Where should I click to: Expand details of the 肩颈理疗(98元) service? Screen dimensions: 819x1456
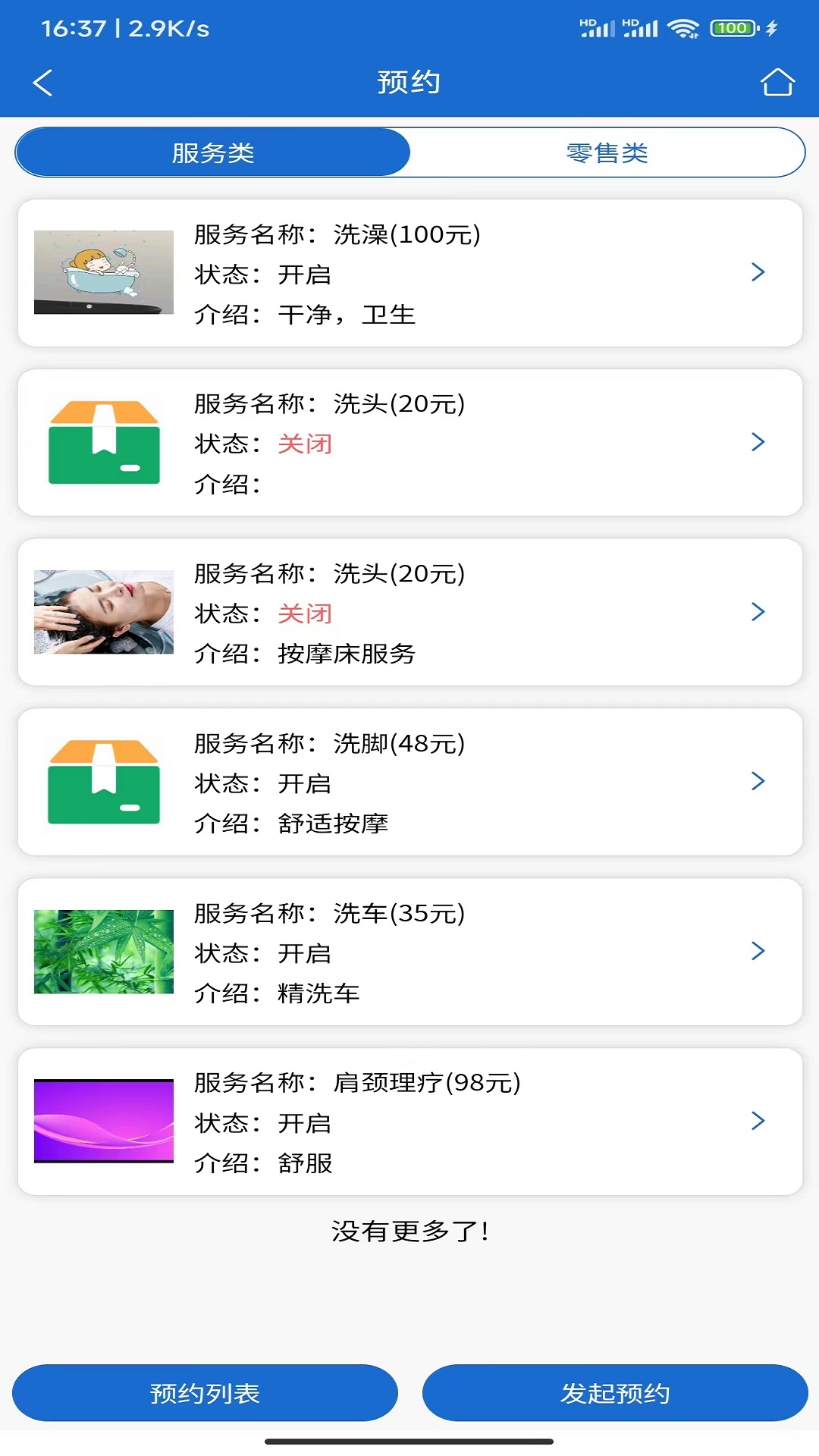(757, 1122)
